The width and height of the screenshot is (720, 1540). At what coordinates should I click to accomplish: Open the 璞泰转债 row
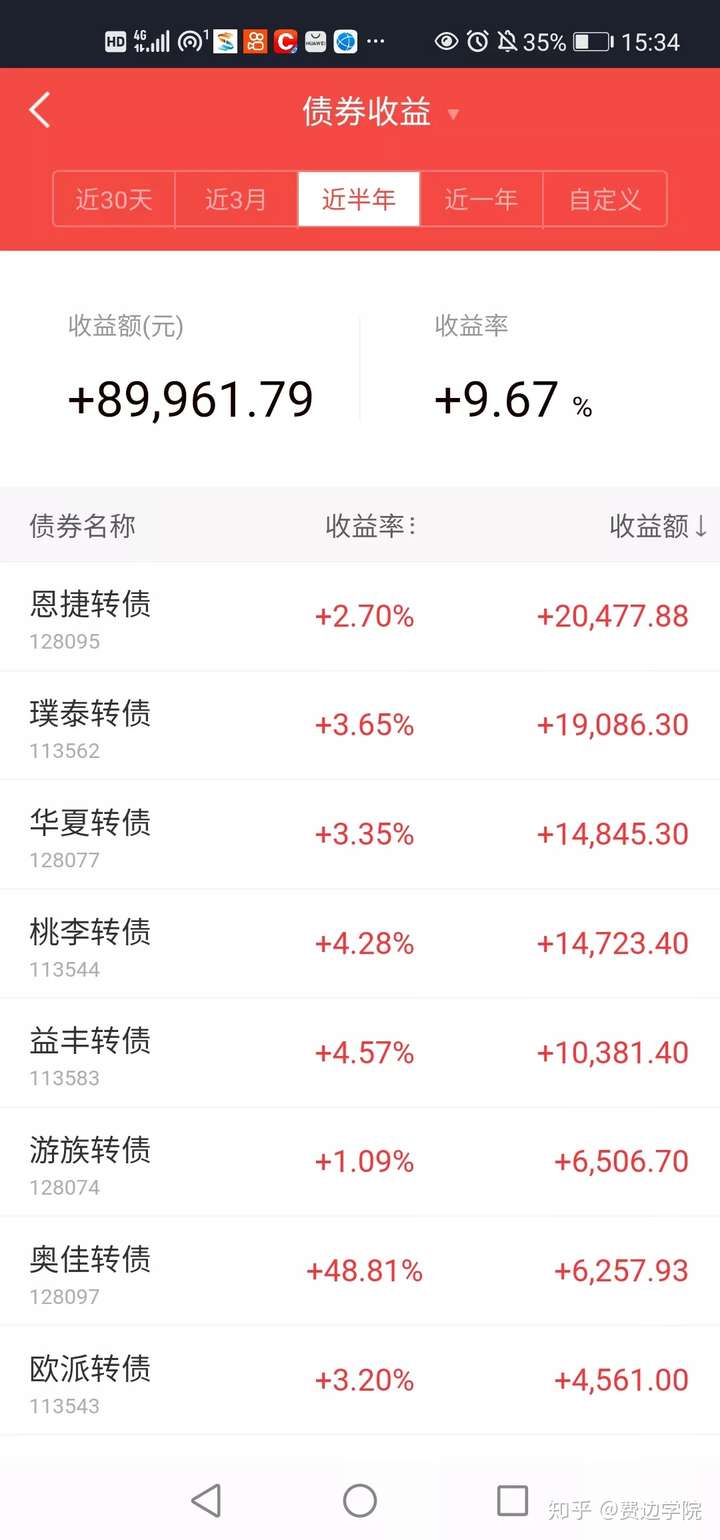(x=360, y=726)
